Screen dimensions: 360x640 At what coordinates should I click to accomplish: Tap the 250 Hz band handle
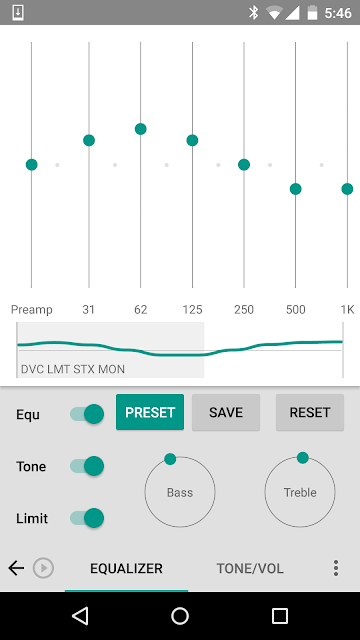coord(244,165)
